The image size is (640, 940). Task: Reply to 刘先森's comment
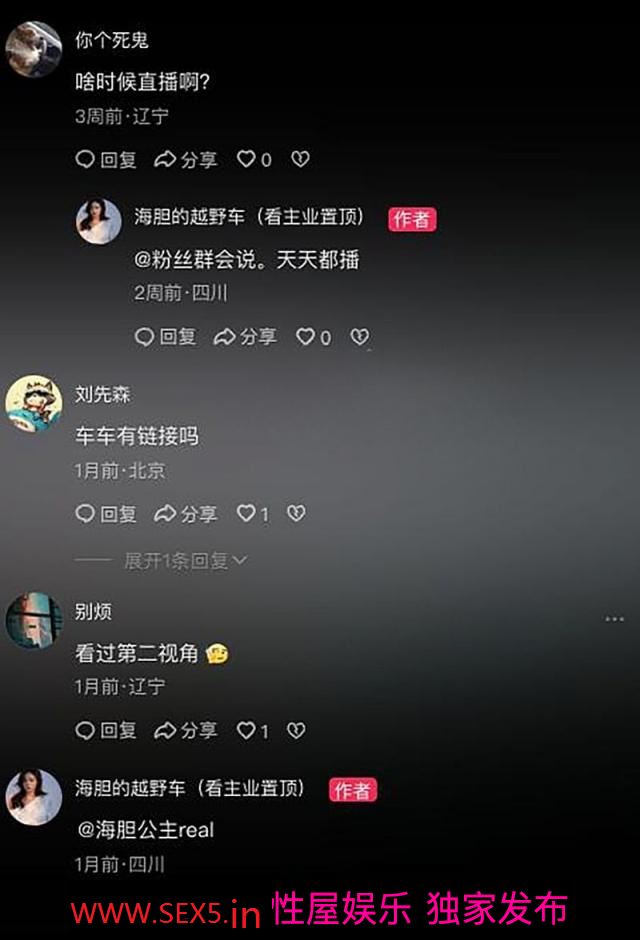tap(106, 514)
